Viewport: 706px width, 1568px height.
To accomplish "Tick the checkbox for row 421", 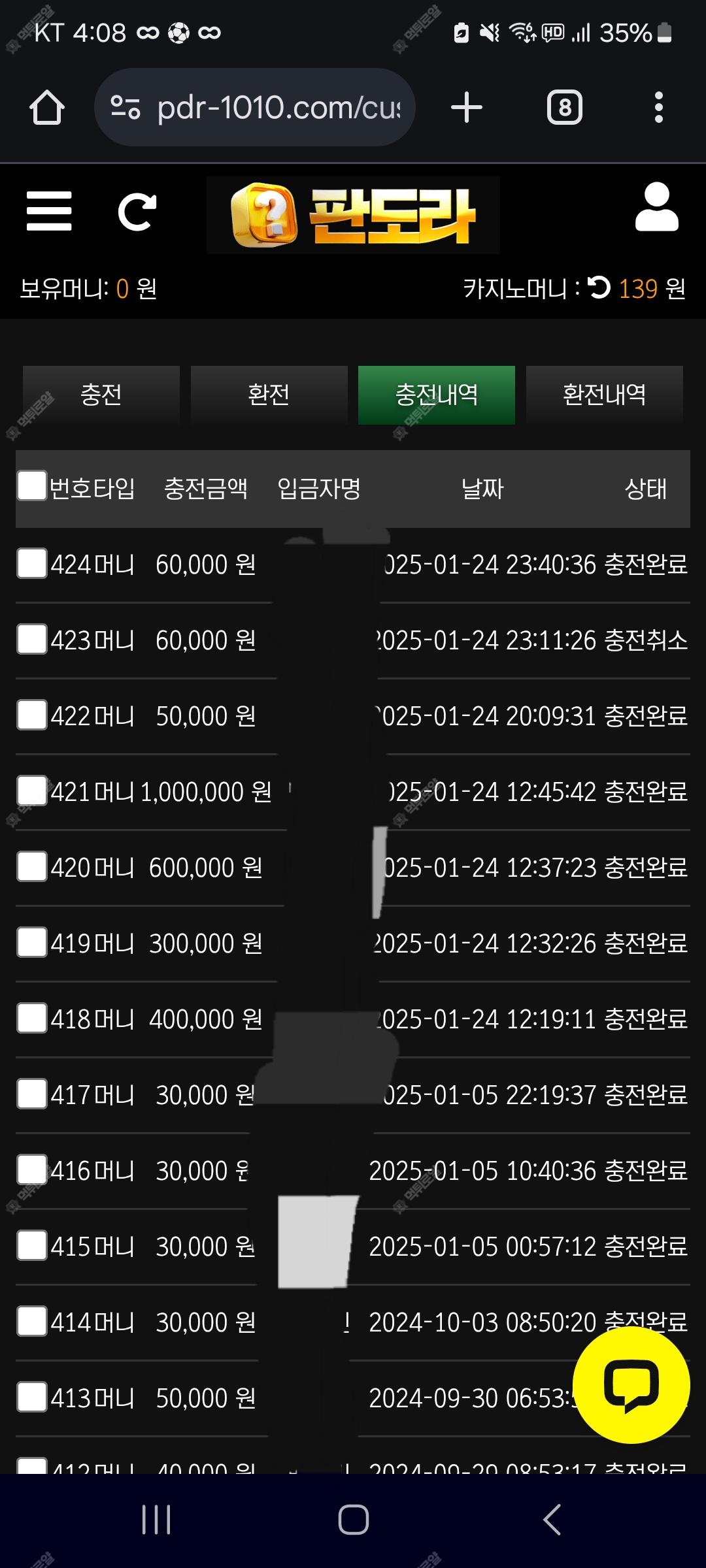I will click(32, 791).
